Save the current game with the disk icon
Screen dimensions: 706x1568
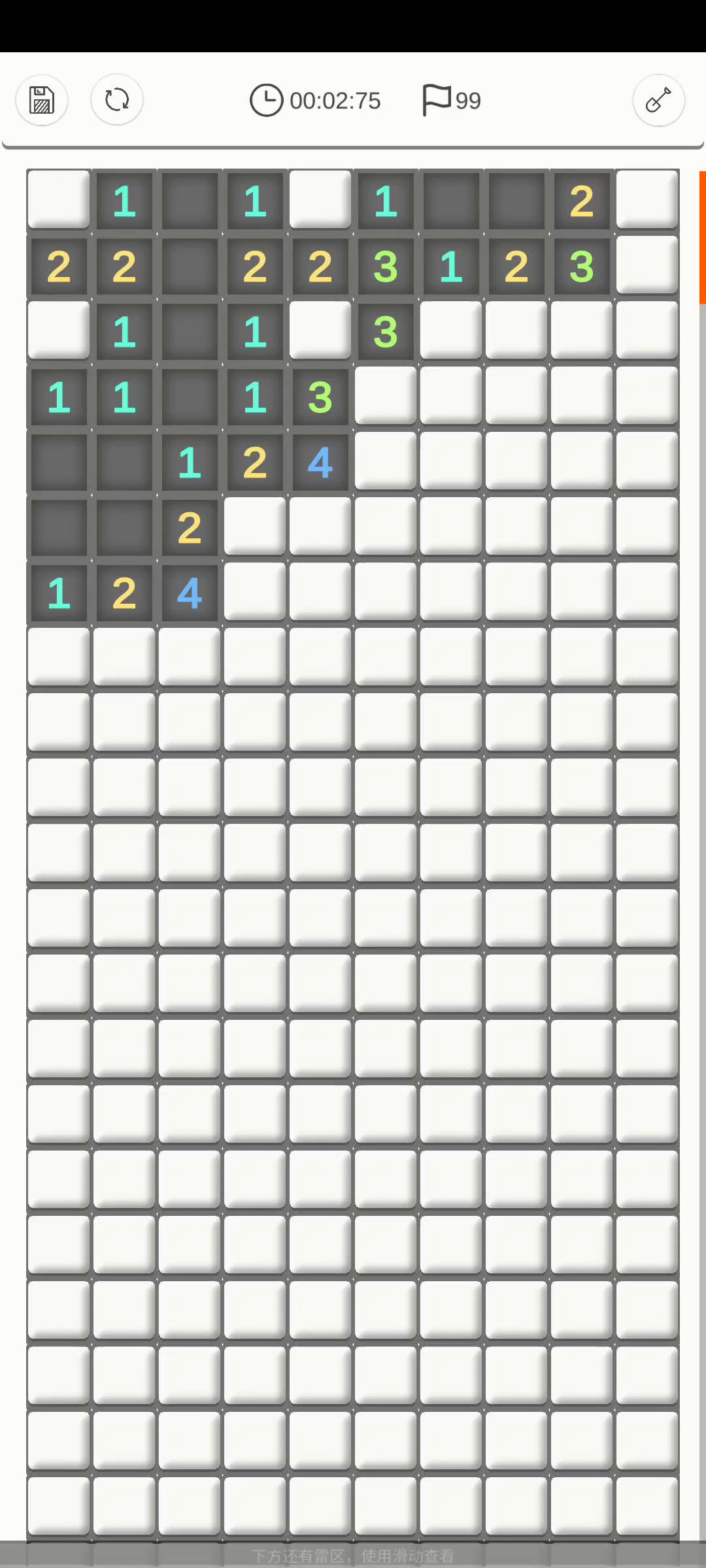(x=42, y=101)
